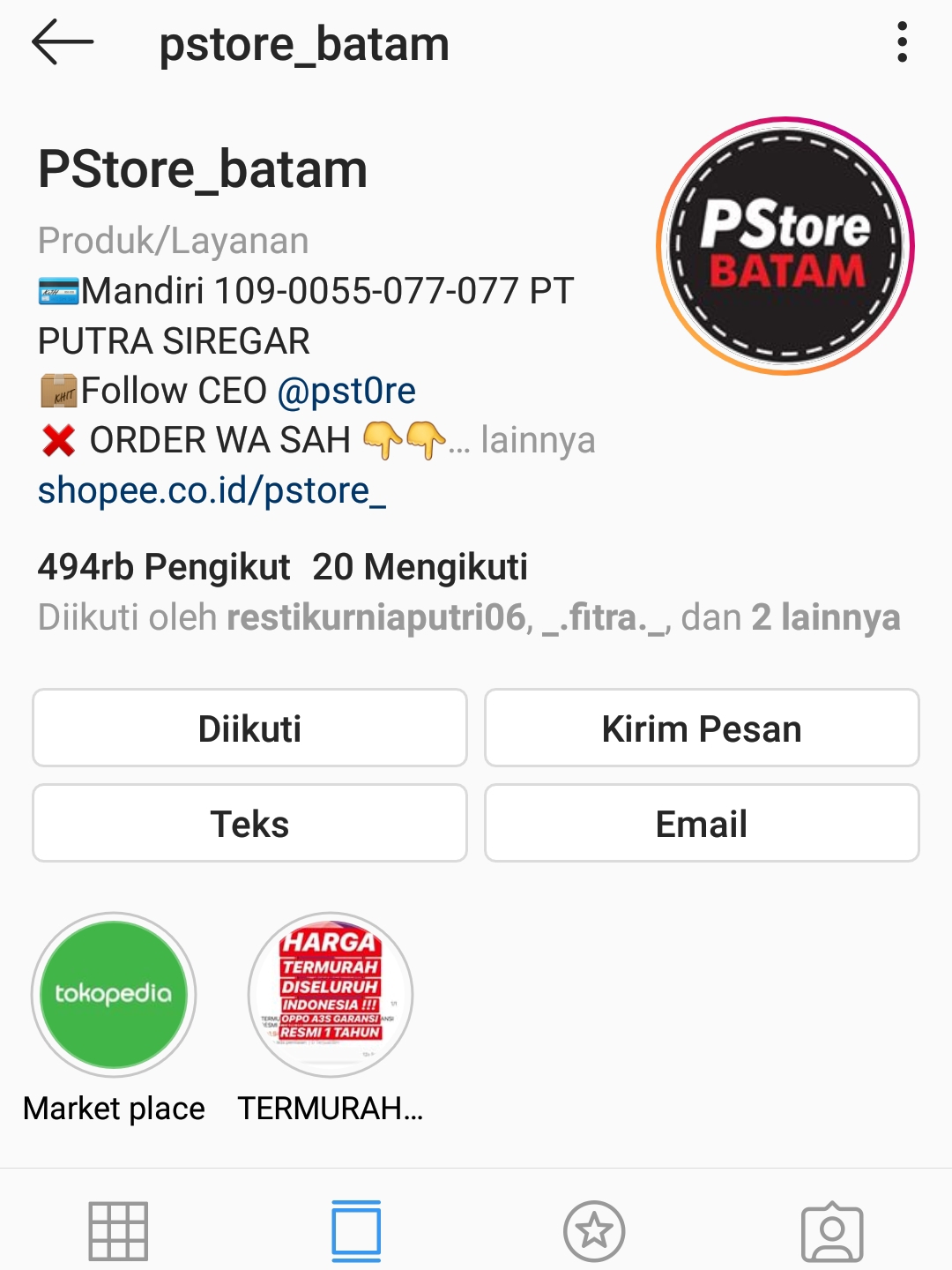The width and height of the screenshot is (952, 1270).
Task: Open the starred saved-posts tab
Action: (x=594, y=1230)
